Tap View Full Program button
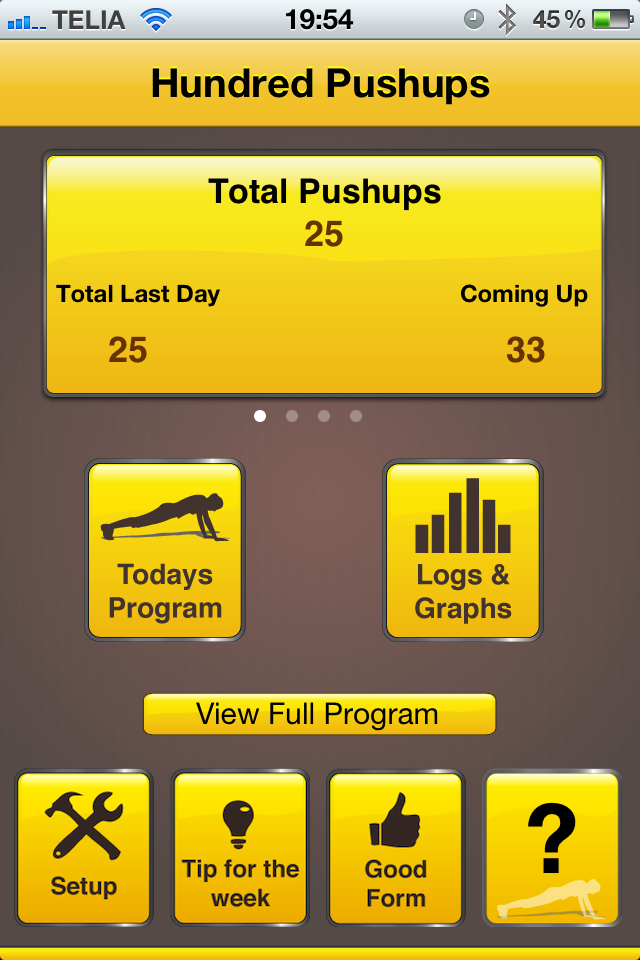This screenshot has height=960, width=640. pos(319,714)
